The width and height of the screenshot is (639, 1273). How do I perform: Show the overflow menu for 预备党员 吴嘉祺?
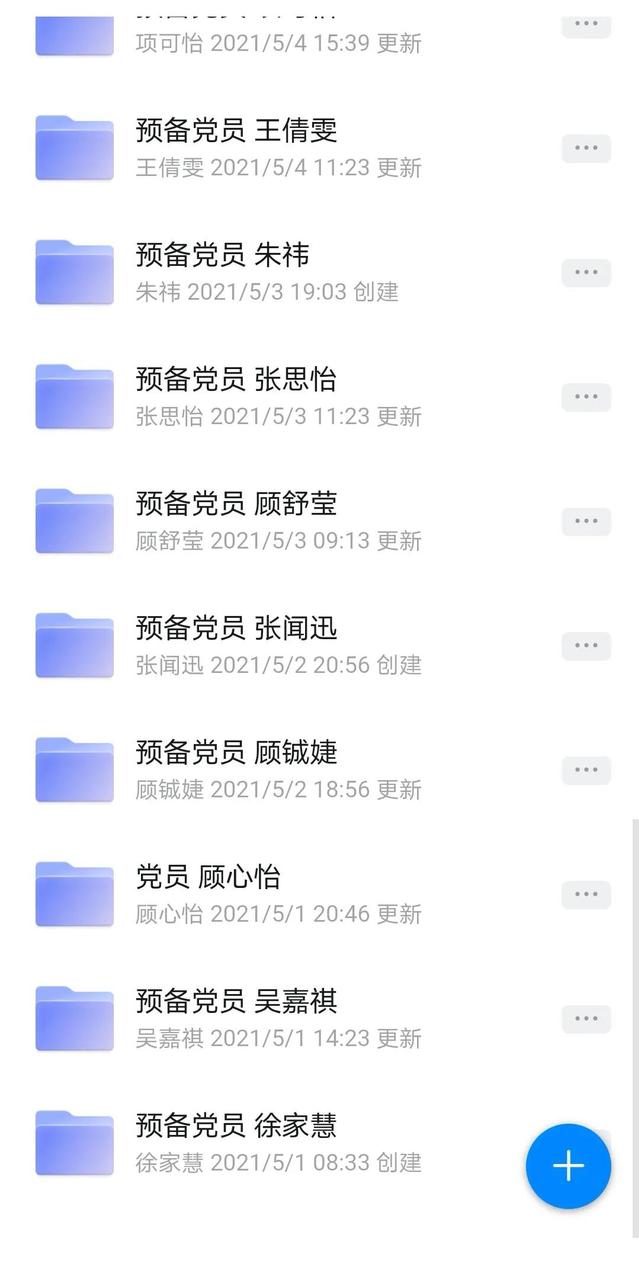pyautogui.click(x=586, y=1019)
